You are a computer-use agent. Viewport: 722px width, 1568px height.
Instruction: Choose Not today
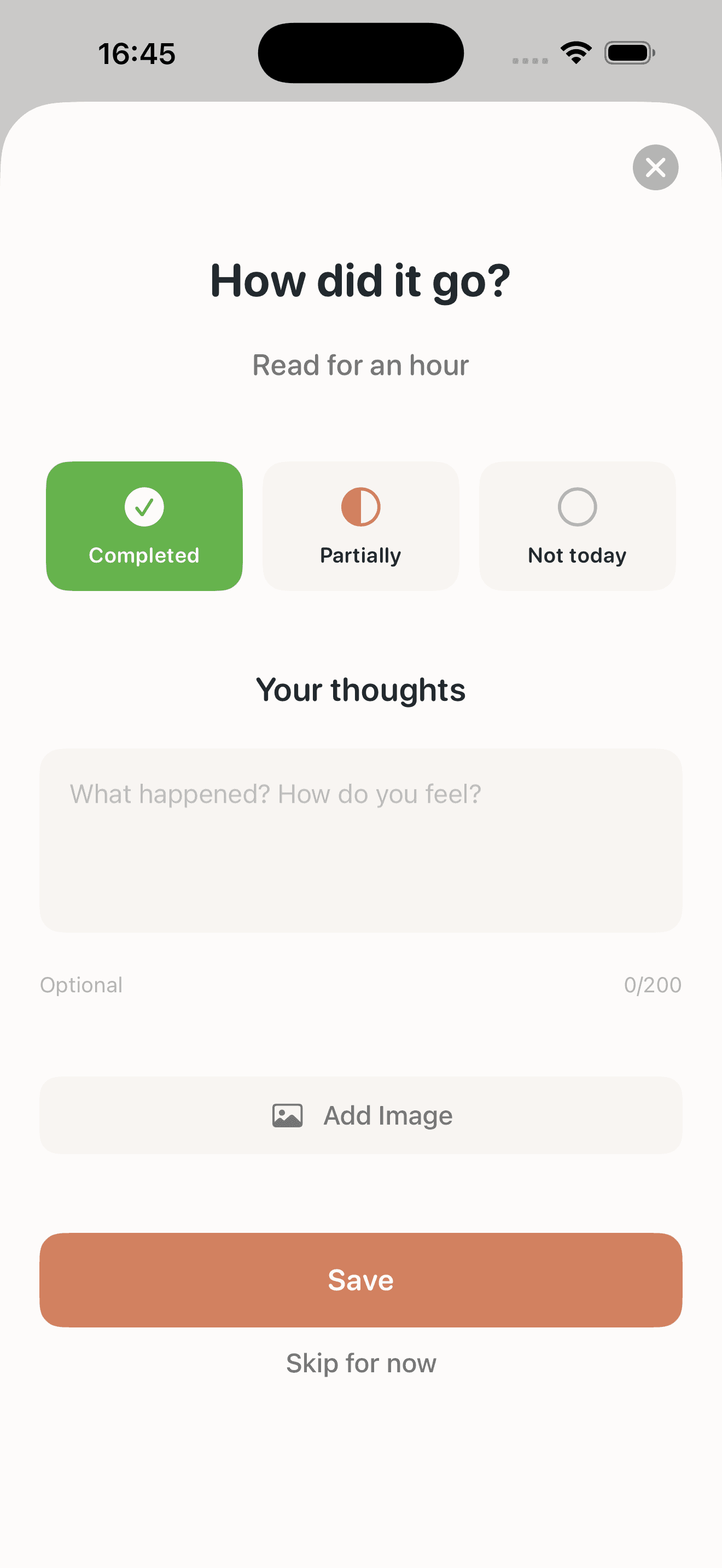pyautogui.click(x=577, y=526)
